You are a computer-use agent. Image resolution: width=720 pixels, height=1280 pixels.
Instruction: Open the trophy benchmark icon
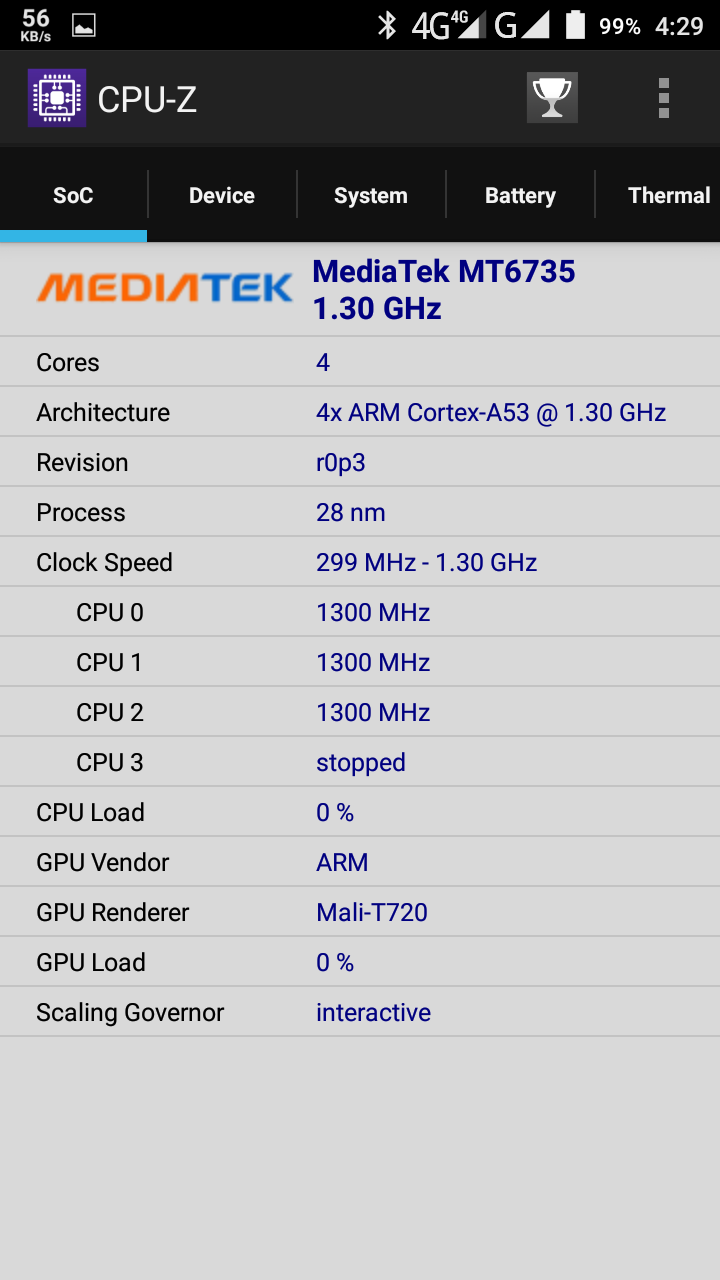coord(552,98)
